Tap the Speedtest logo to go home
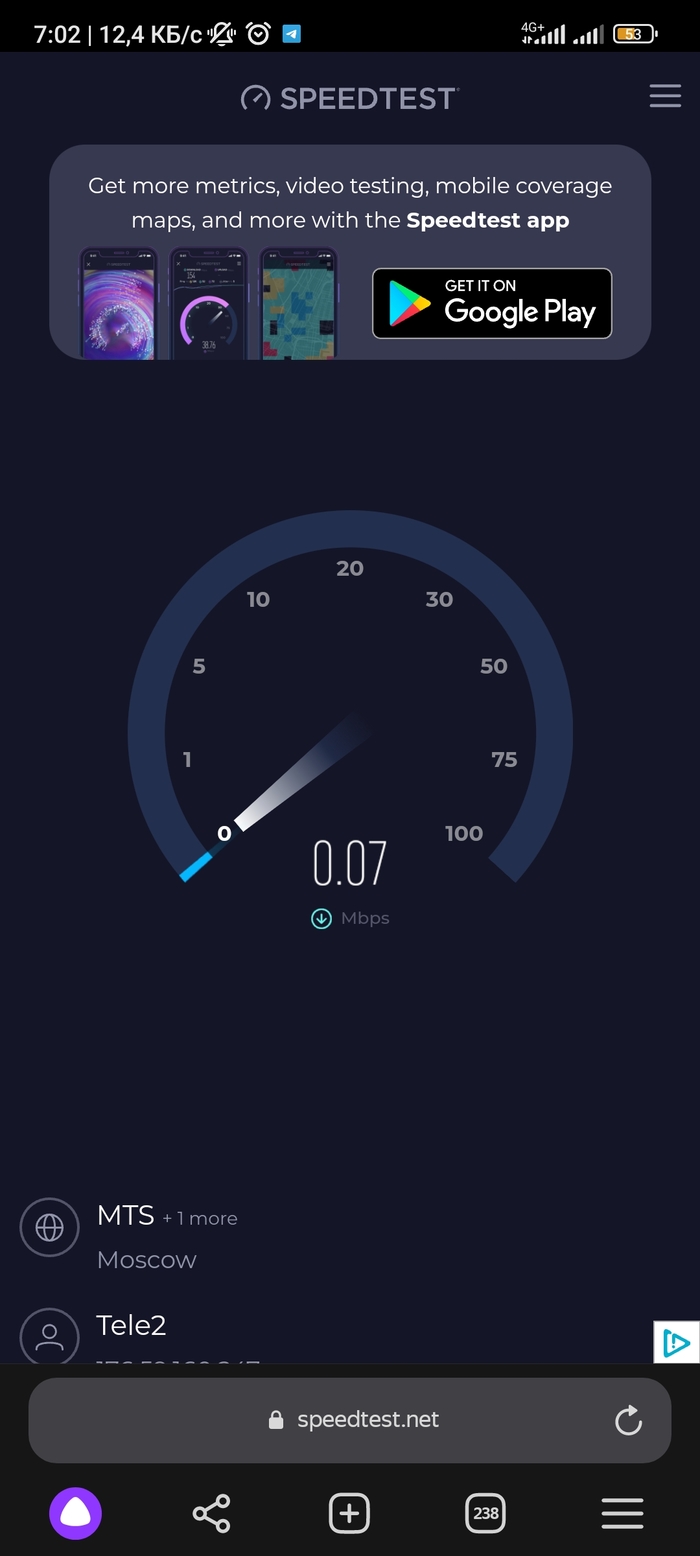Viewport: 700px width, 1556px height. tap(350, 98)
